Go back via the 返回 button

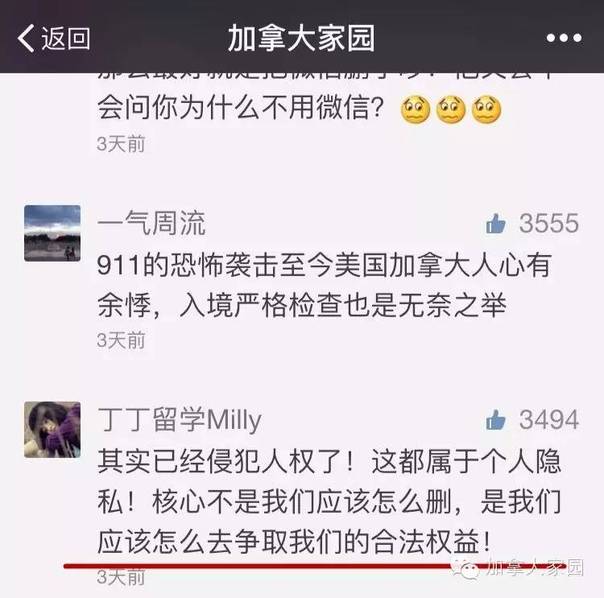point(55,38)
